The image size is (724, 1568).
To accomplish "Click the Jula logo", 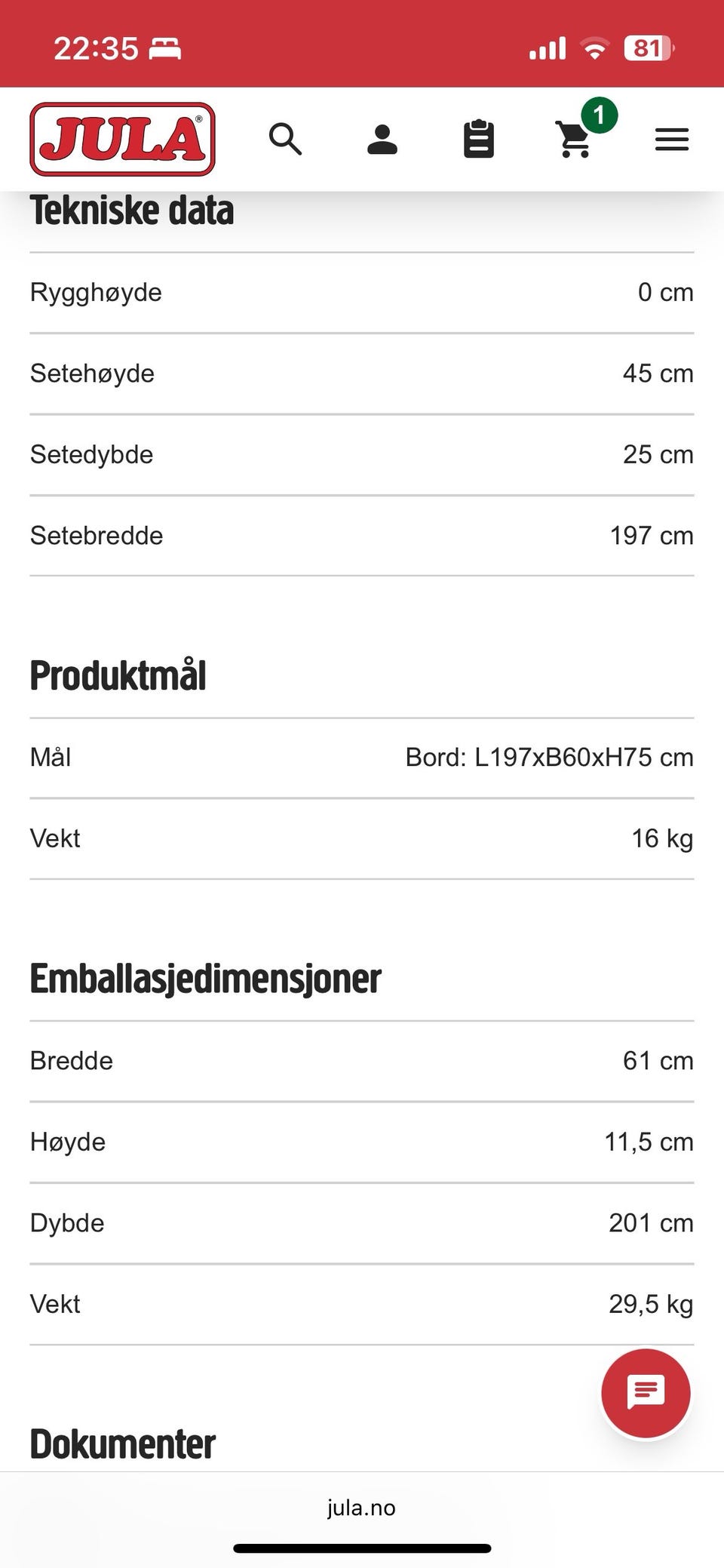I will pos(122,139).
